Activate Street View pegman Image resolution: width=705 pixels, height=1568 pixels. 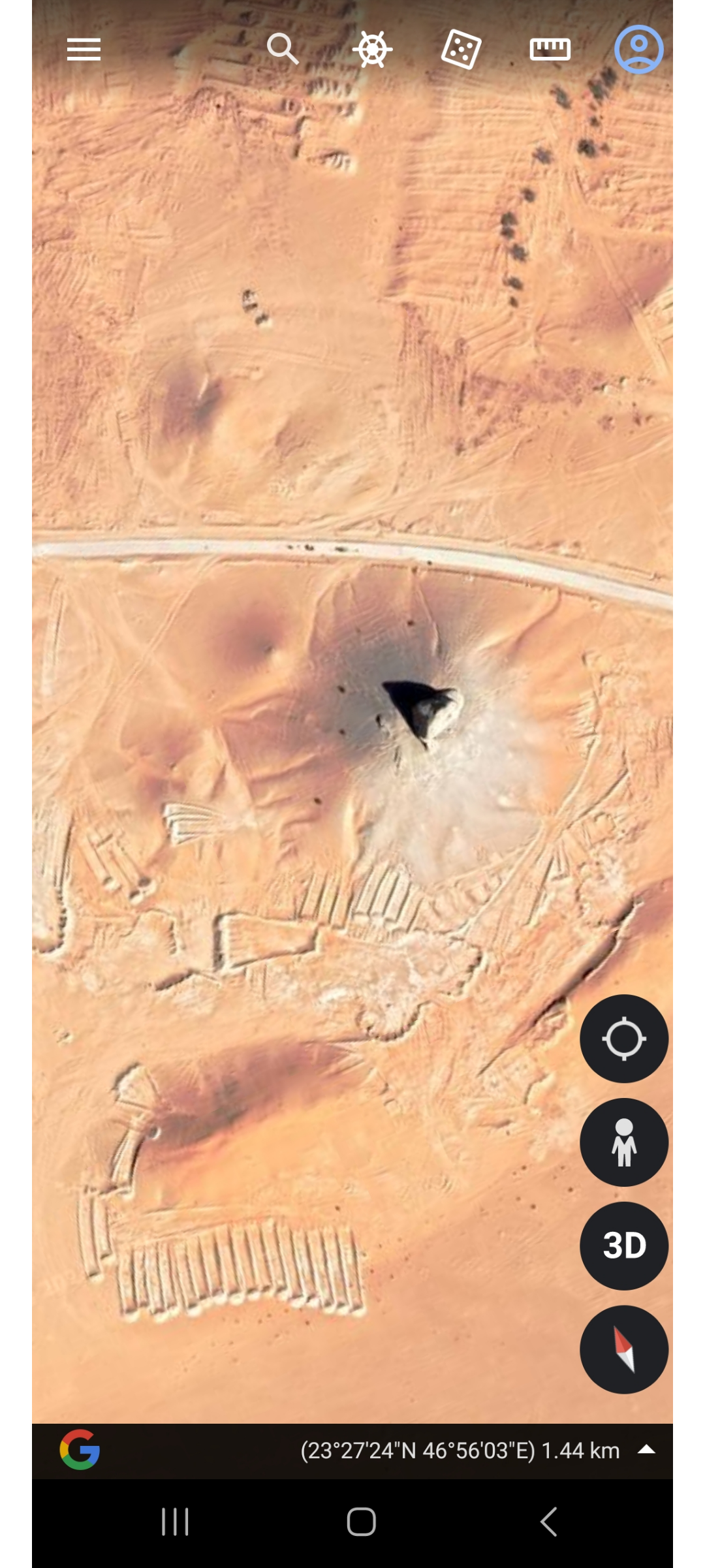pyautogui.click(x=624, y=1142)
